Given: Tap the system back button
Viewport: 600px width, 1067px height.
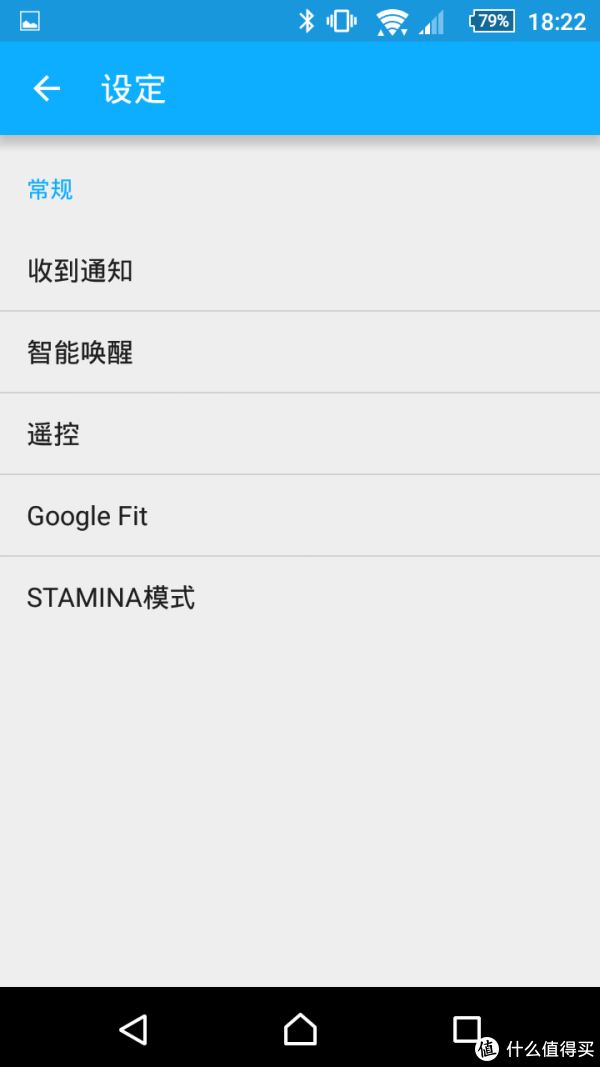Looking at the screenshot, I should point(133,1029).
